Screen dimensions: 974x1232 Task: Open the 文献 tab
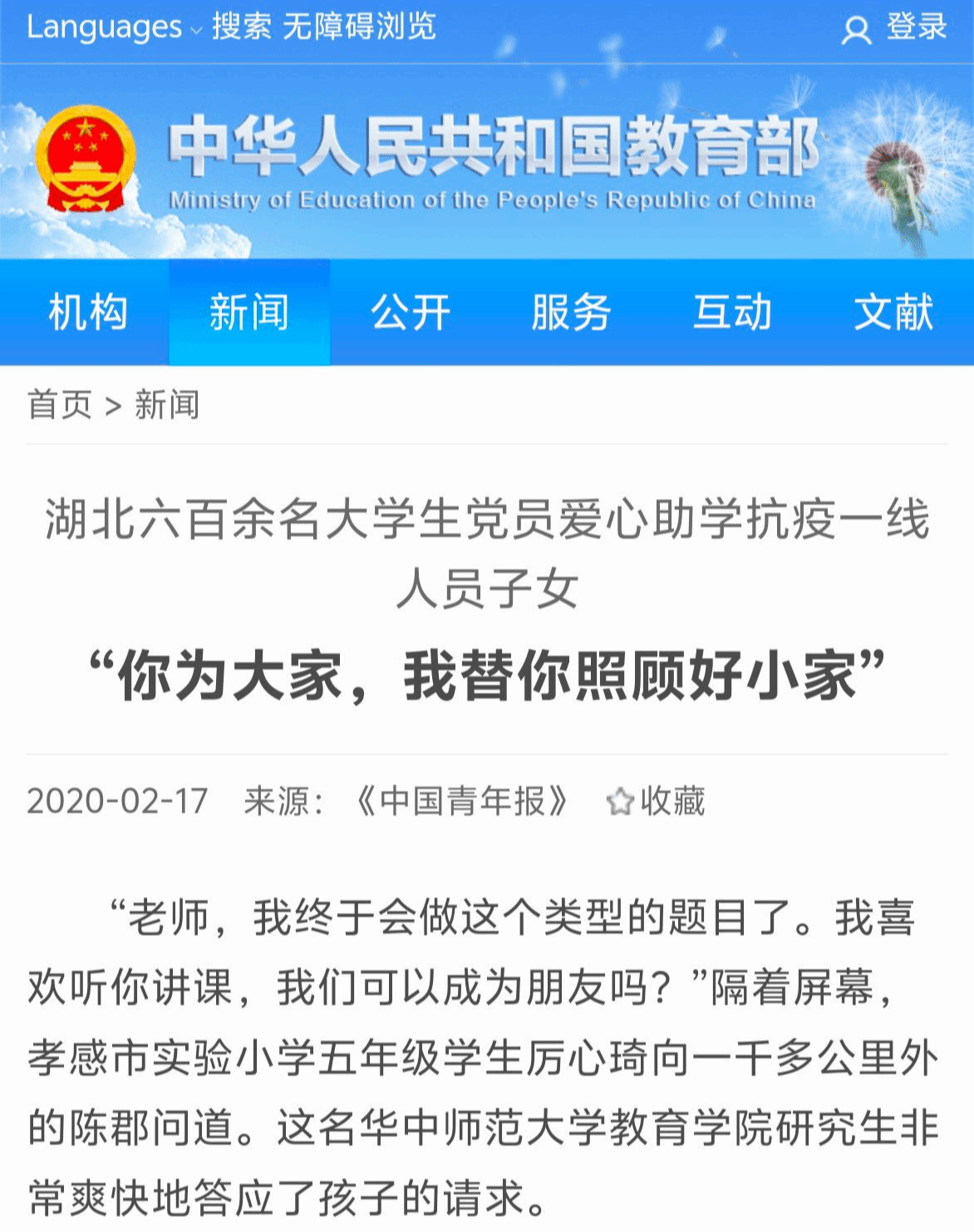[893, 313]
